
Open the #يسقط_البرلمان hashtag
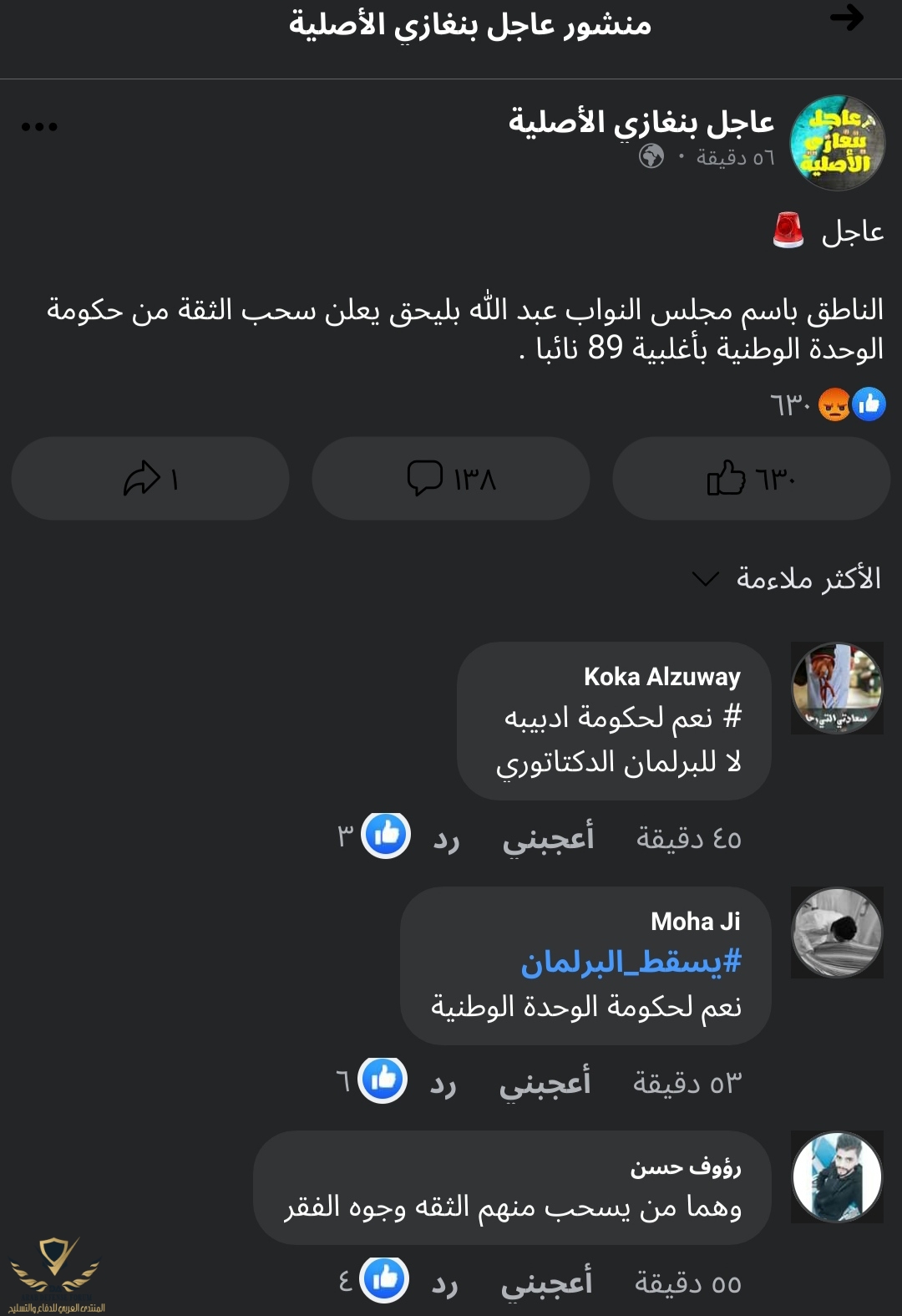(x=631, y=963)
